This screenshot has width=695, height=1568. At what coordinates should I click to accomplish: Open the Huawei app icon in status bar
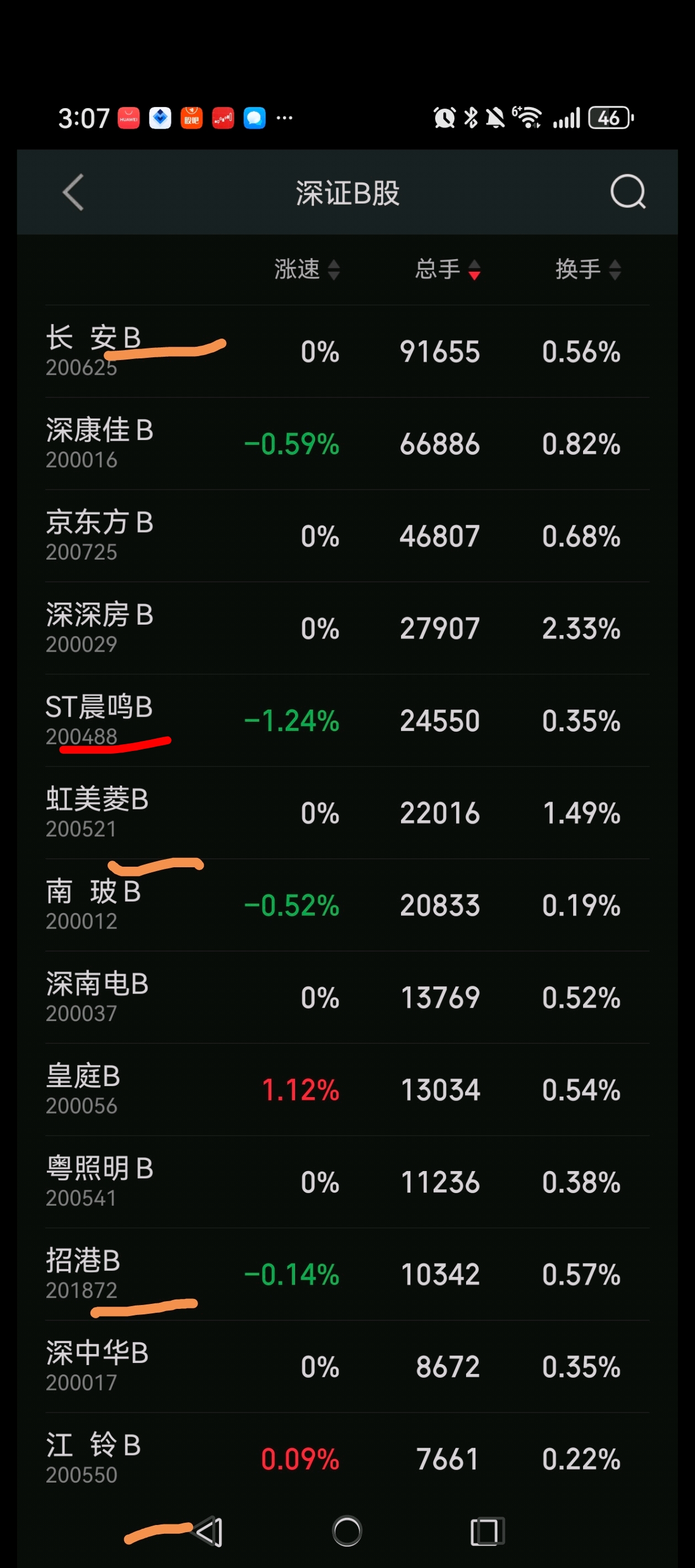pos(129,118)
